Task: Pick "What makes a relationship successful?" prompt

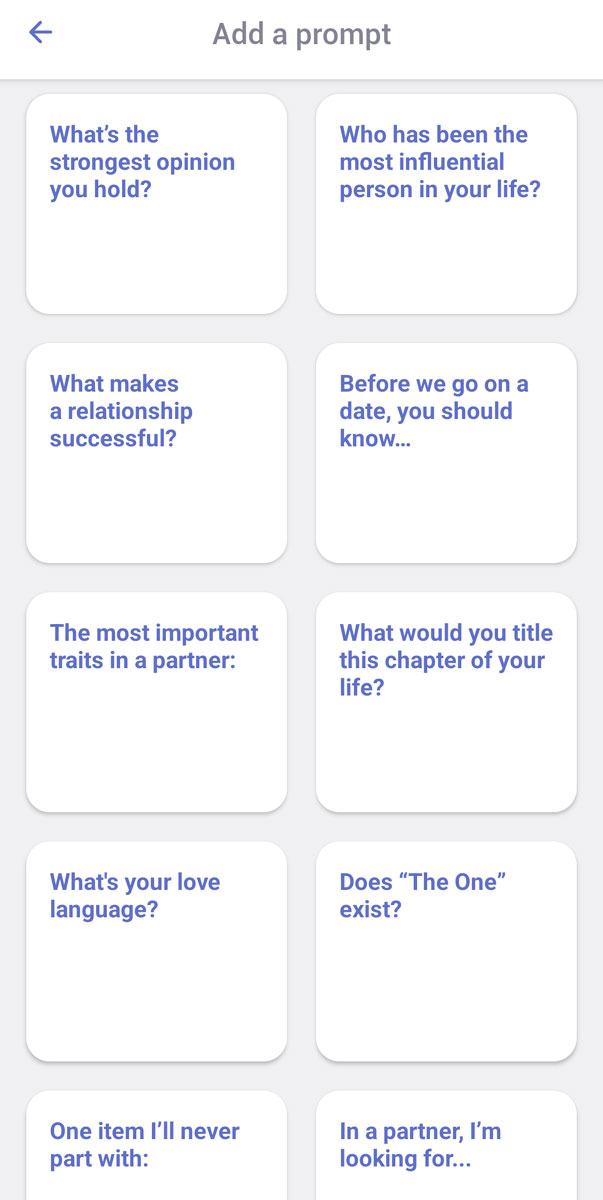Action: pos(156,453)
